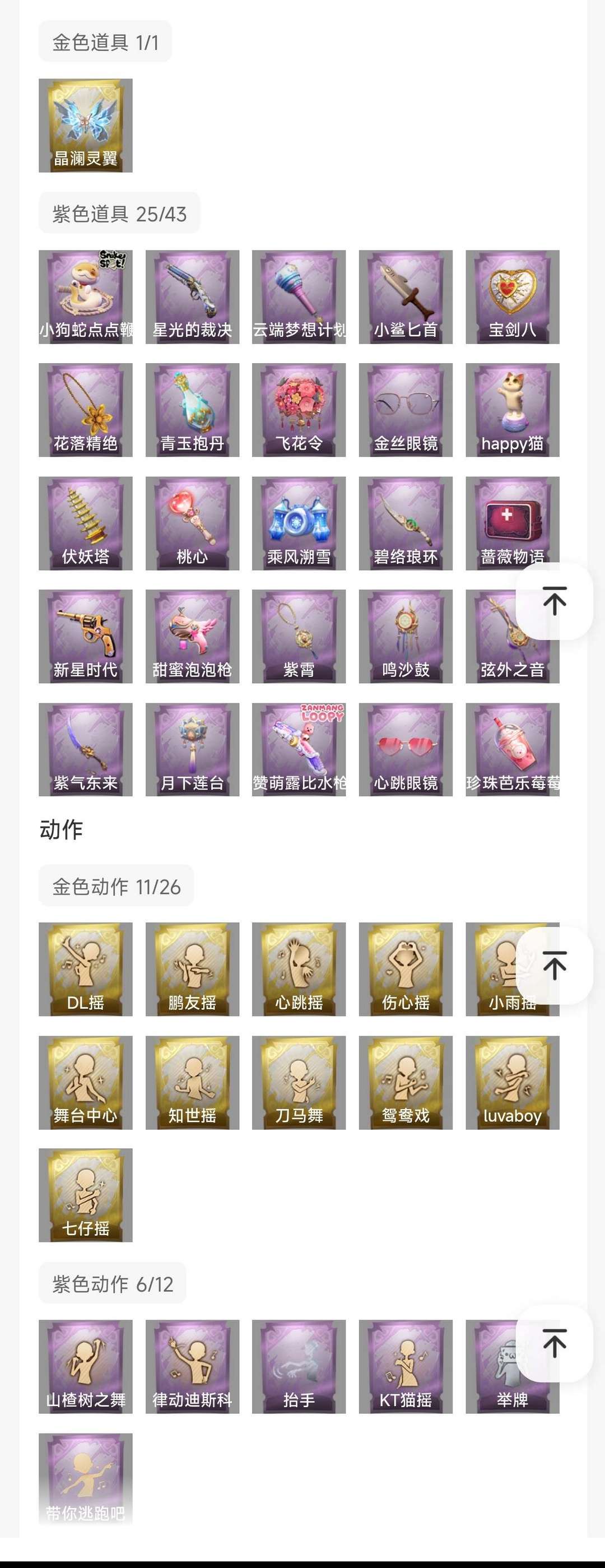The height and width of the screenshot is (1568, 605).
Task: Select the 晶澜灵翼 golden butterfly item
Action: coord(86,126)
